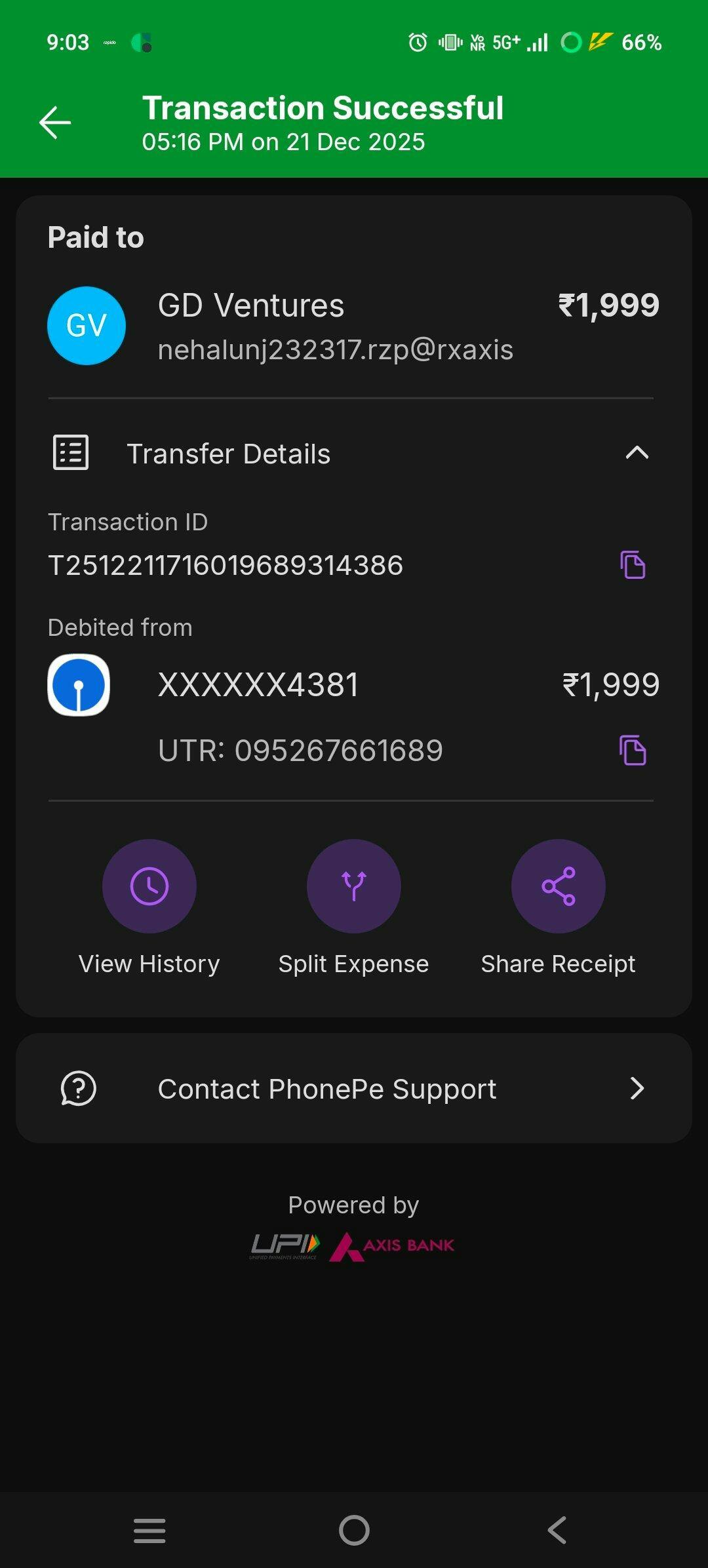Tap the system home button
Screen dimensions: 708x1568
tap(354, 1531)
